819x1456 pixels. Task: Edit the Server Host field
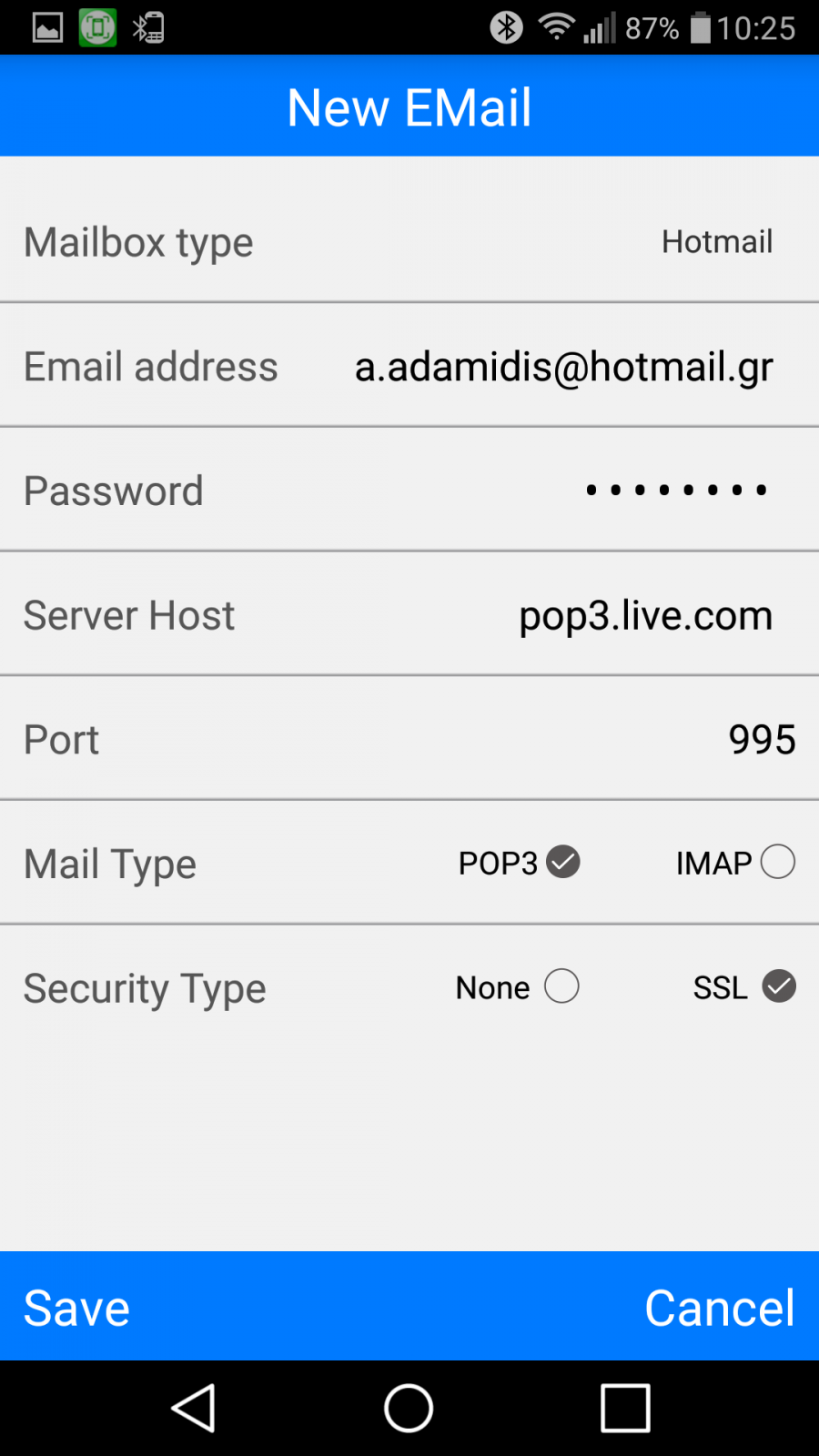(x=645, y=616)
